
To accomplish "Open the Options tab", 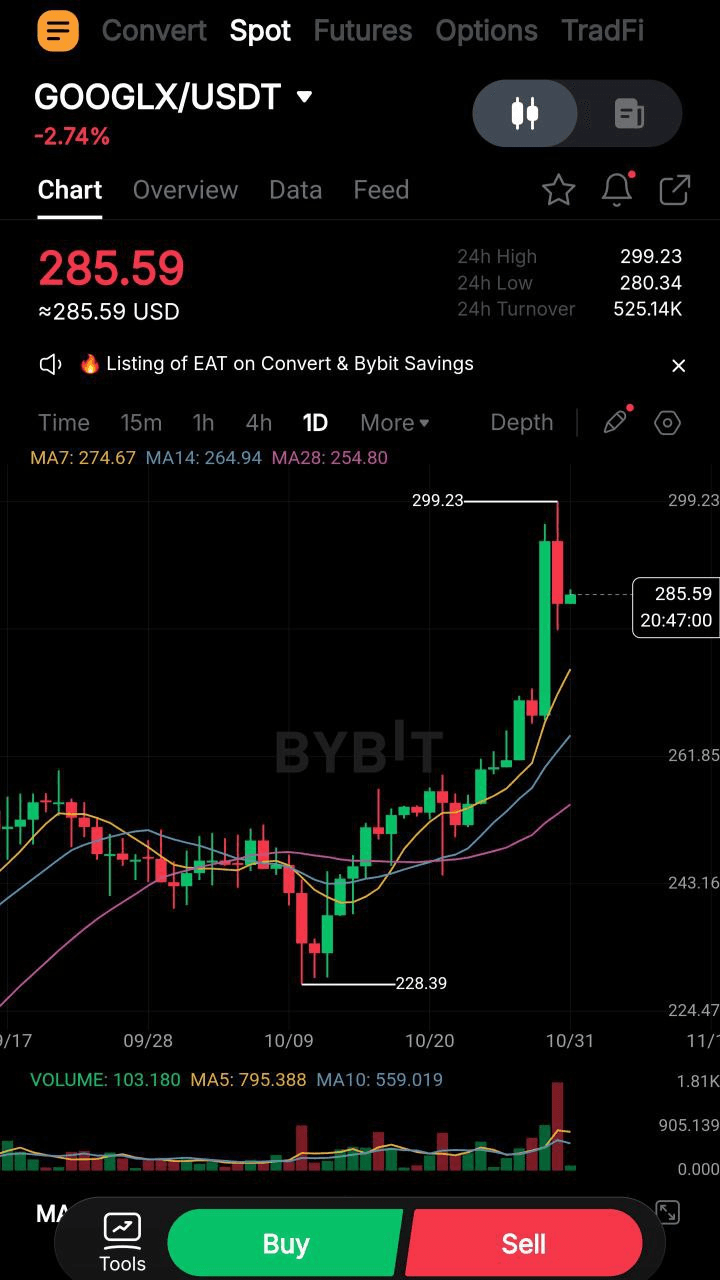I will 486,31.
